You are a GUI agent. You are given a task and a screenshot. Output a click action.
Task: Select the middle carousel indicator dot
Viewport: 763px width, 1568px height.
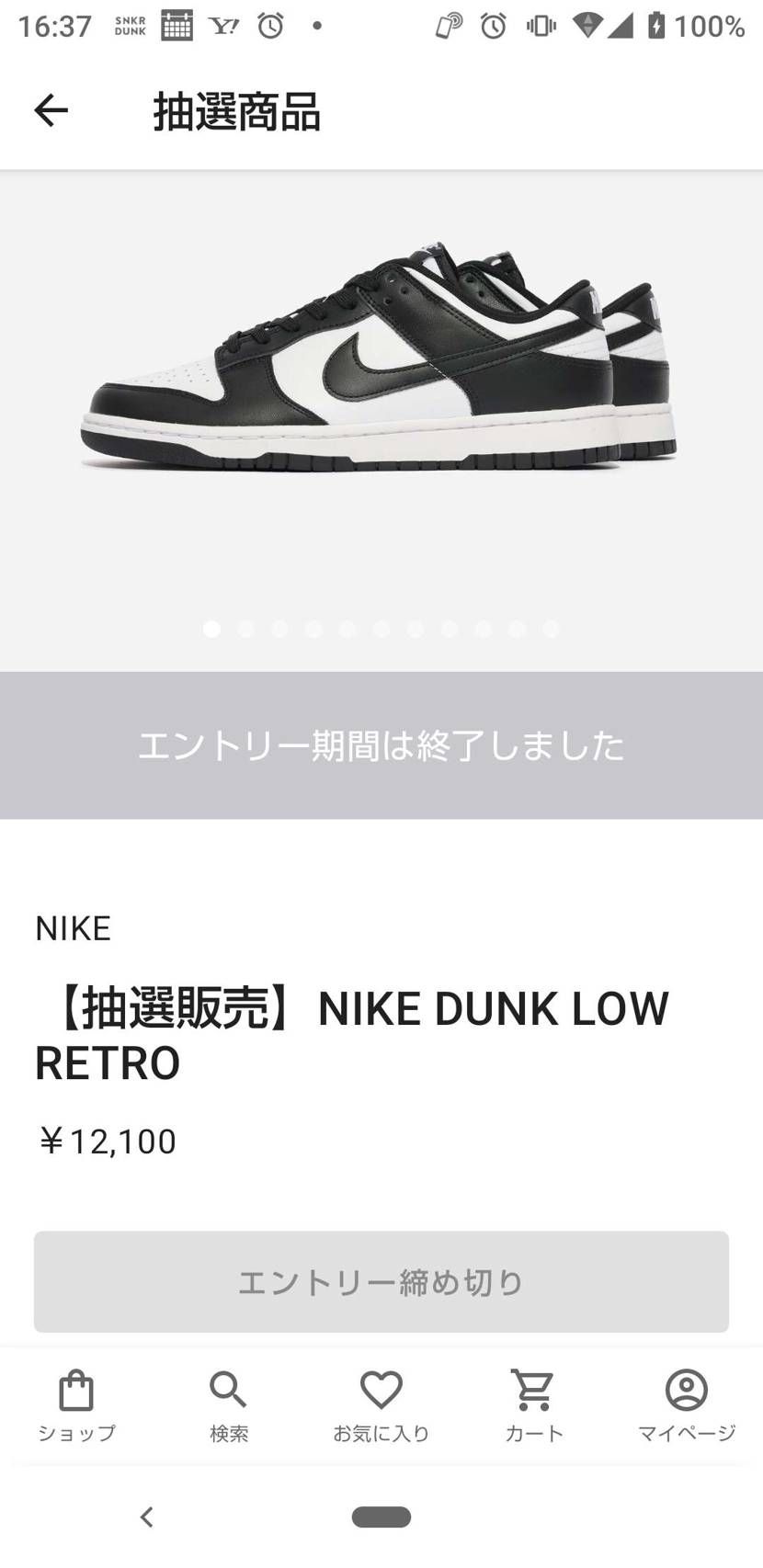coord(381,629)
